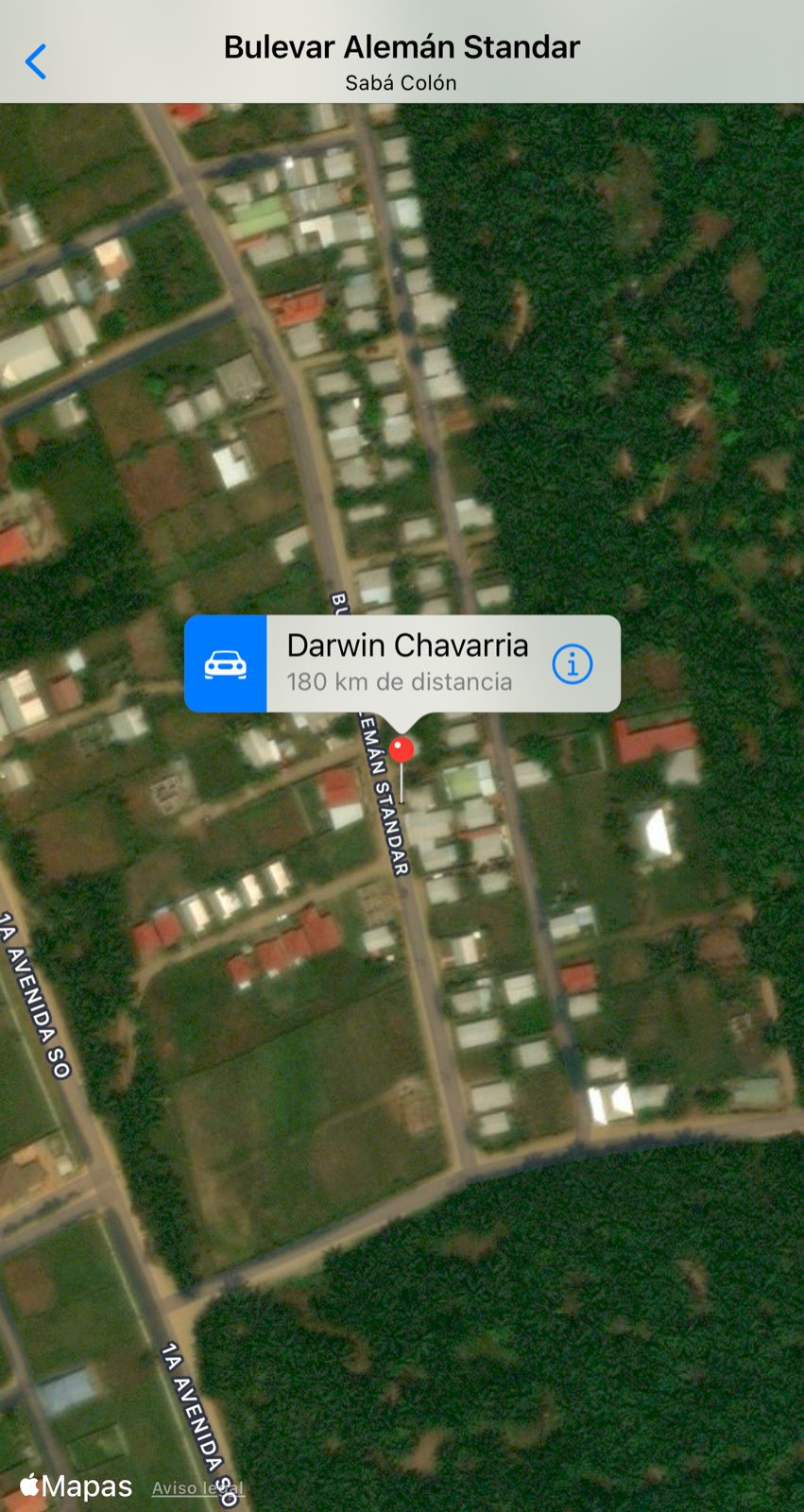The width and height of the screenshot is (804, 1512).
Task: Open the Aviso legal link
Action: [x=197, y=1487]
